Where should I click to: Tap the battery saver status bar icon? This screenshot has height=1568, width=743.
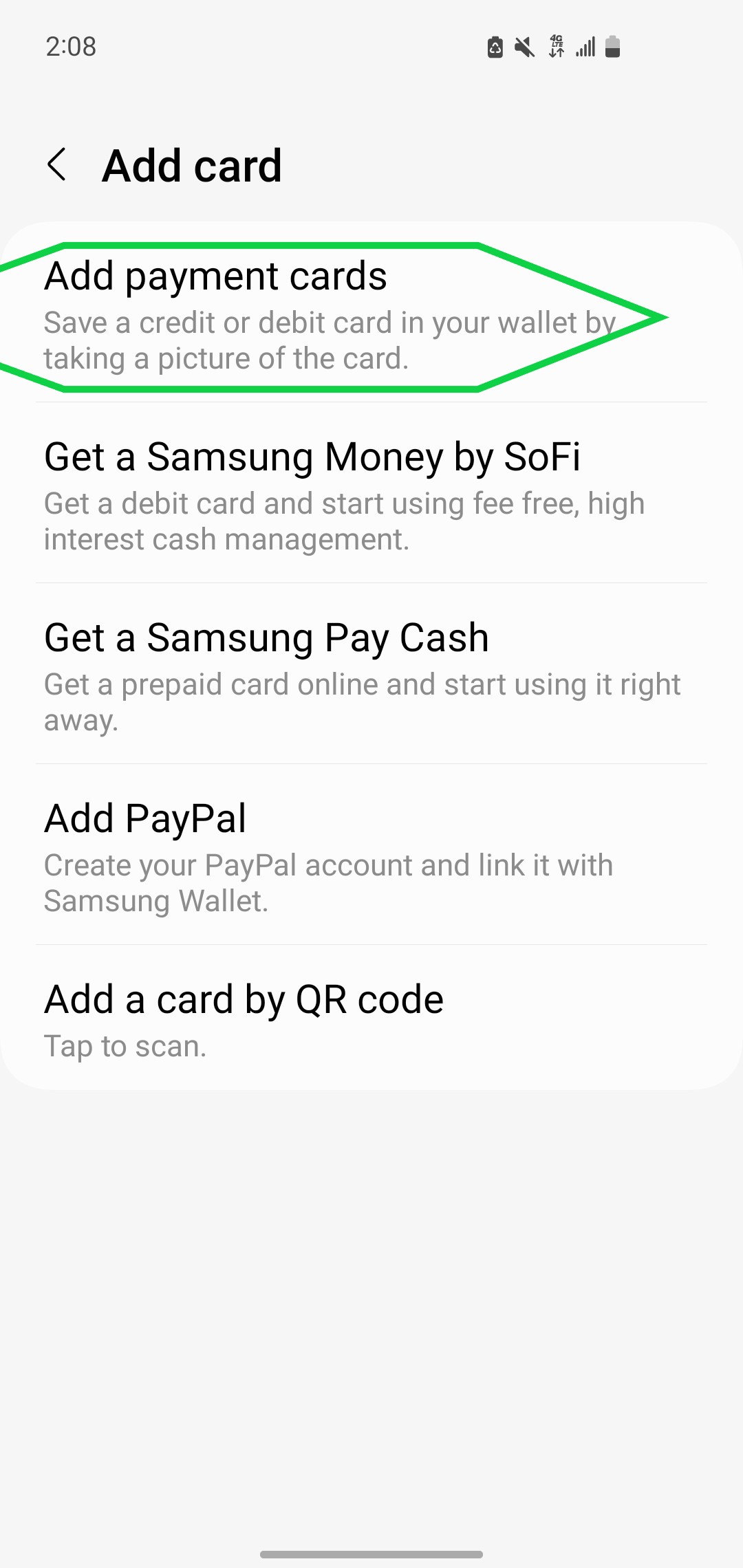495,47
